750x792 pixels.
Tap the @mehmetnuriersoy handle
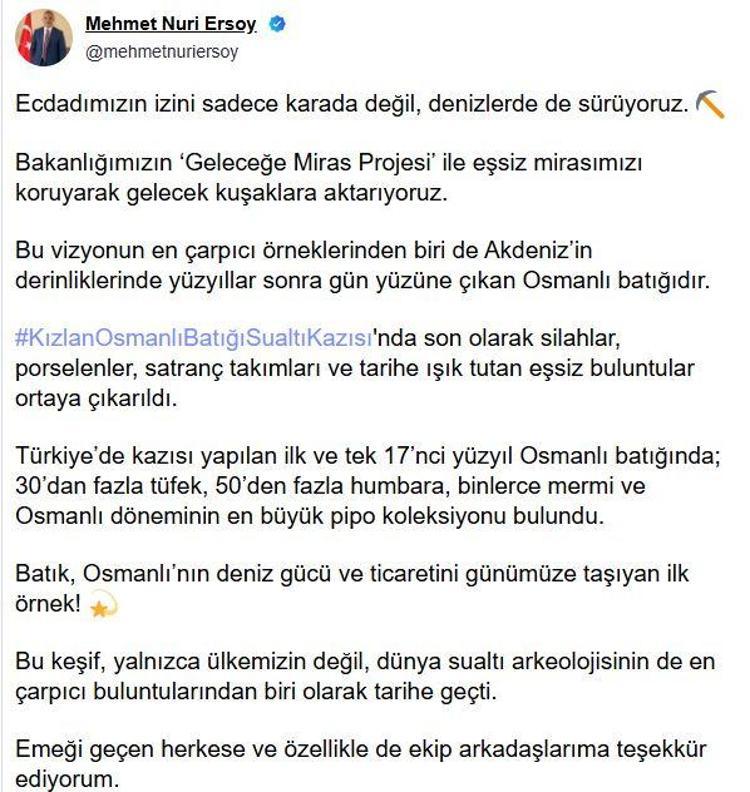click(162, 52)
